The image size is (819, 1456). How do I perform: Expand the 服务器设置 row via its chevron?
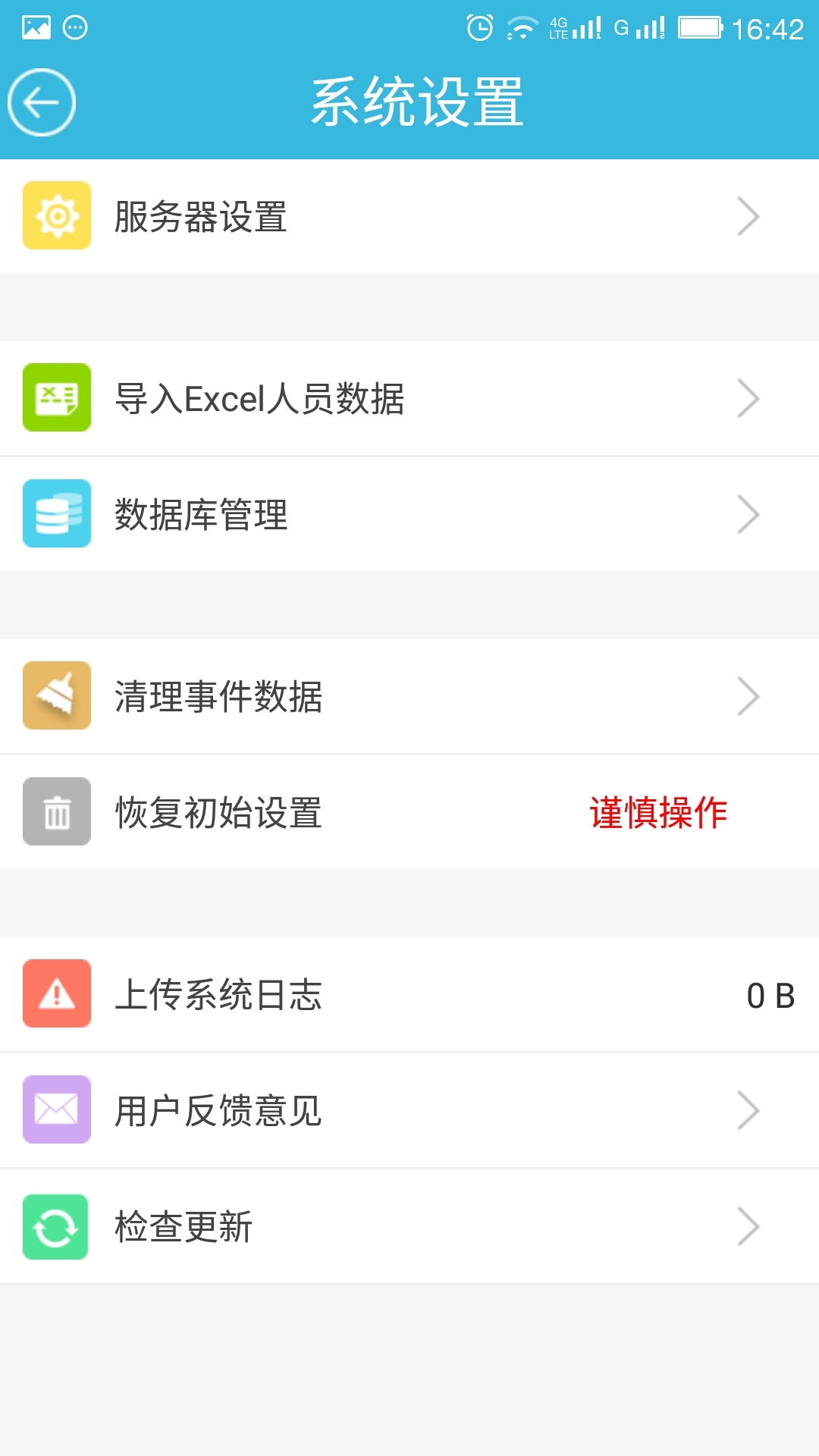[x=749, y=215]
